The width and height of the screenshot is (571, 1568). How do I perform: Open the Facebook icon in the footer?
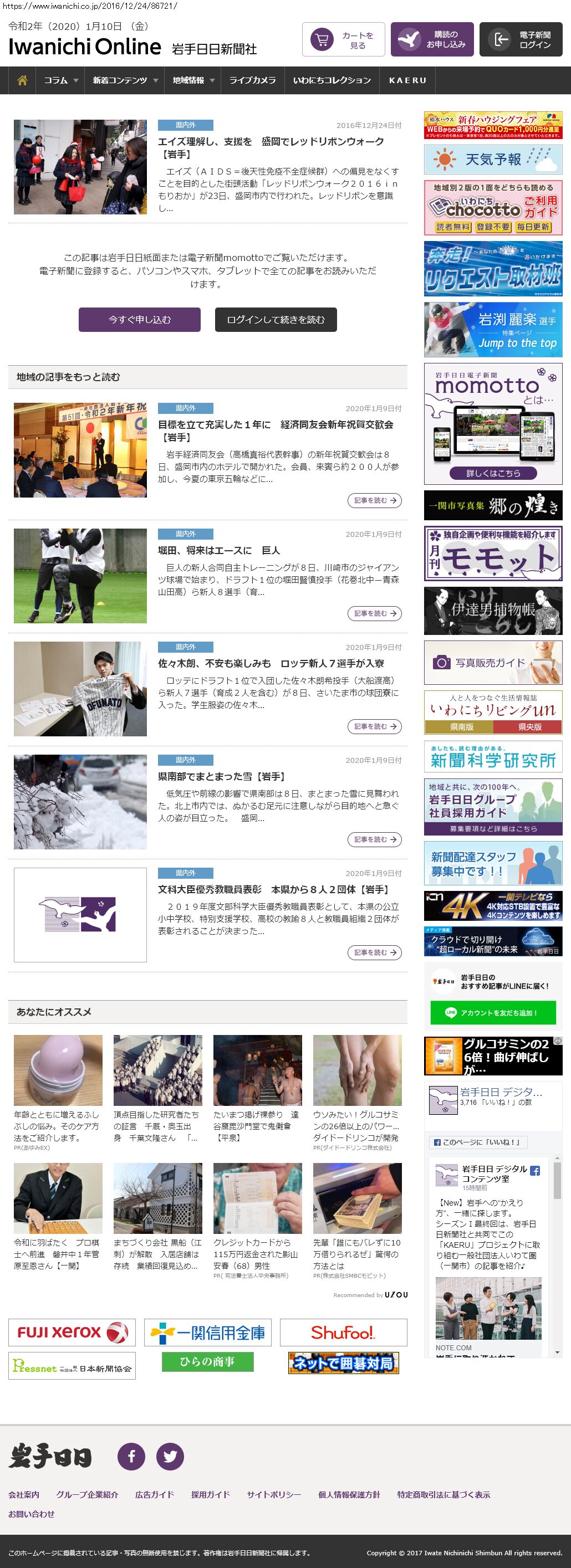coord(131,1456)
